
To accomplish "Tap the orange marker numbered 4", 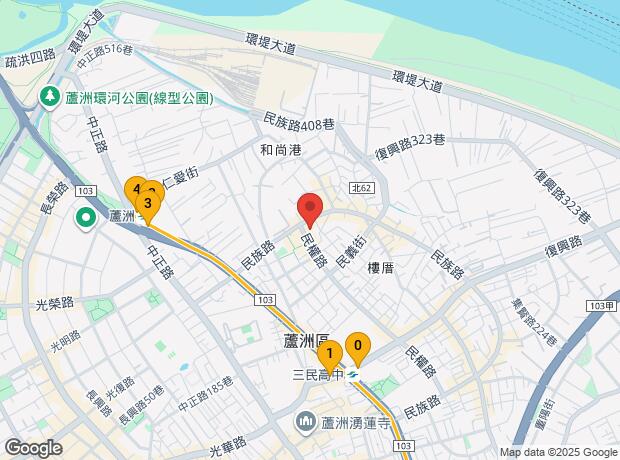I will click(x=134, y=189).
